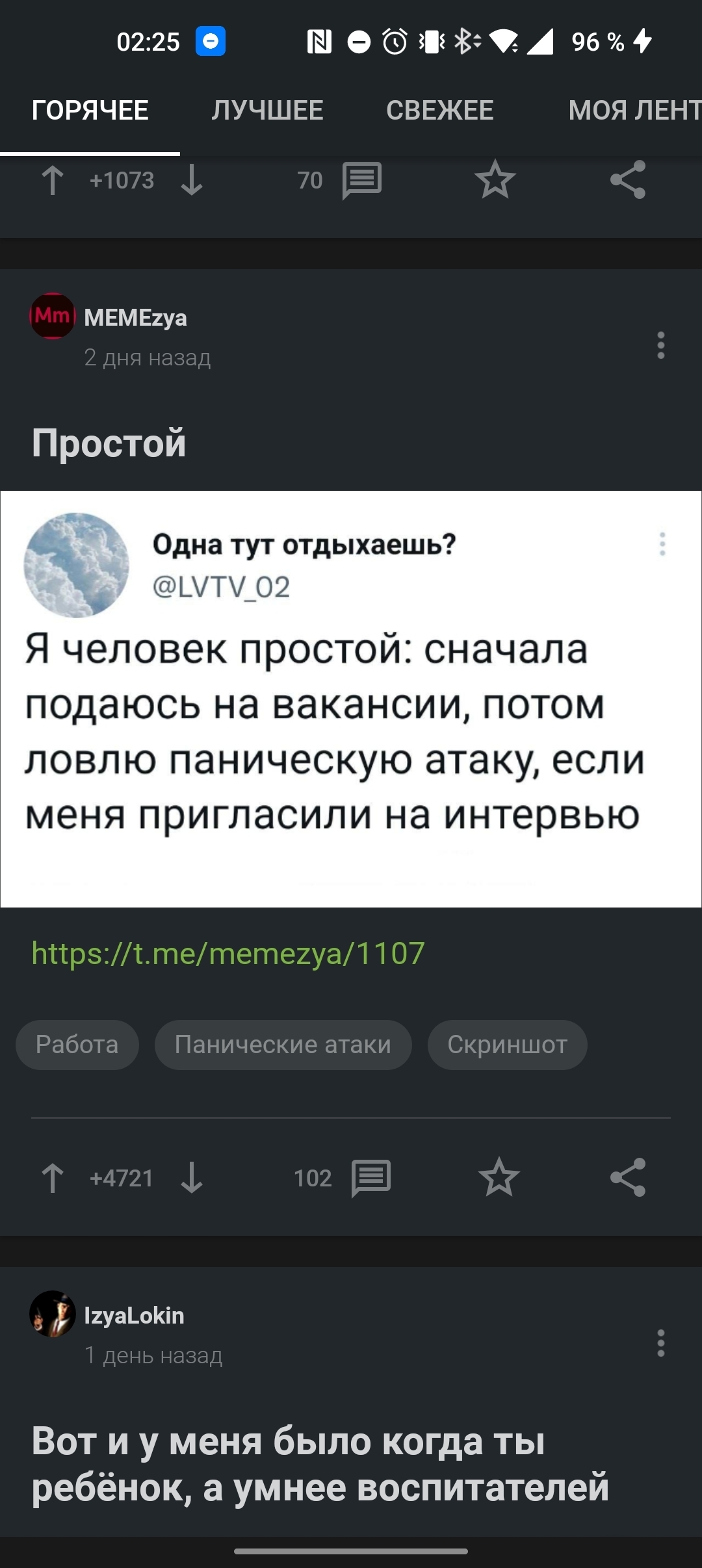702x1568 pixels.
Task: Upvote the post rated +1073
Action: tap(53, 180)
